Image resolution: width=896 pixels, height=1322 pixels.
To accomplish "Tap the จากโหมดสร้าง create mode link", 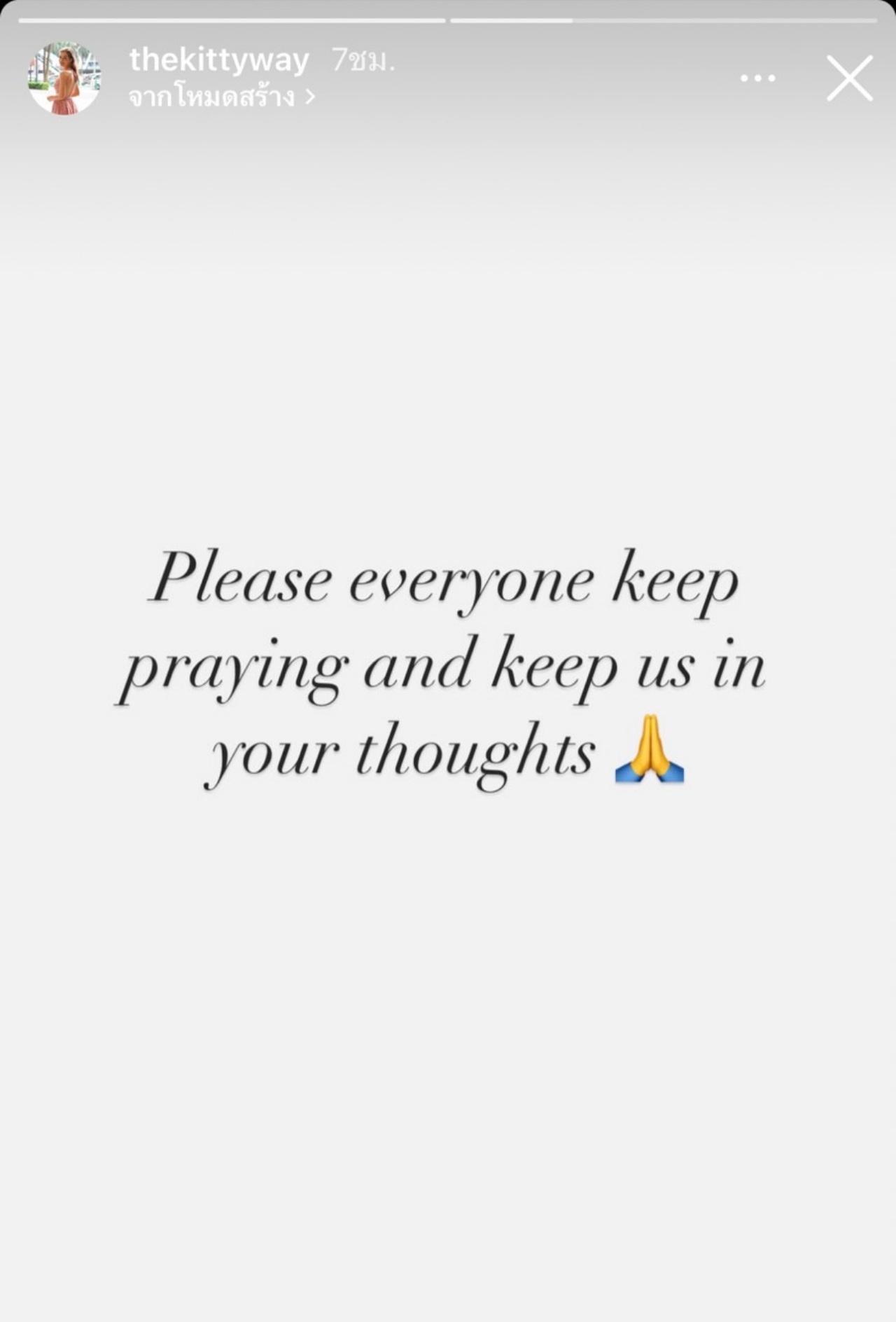I will point(221,97).
